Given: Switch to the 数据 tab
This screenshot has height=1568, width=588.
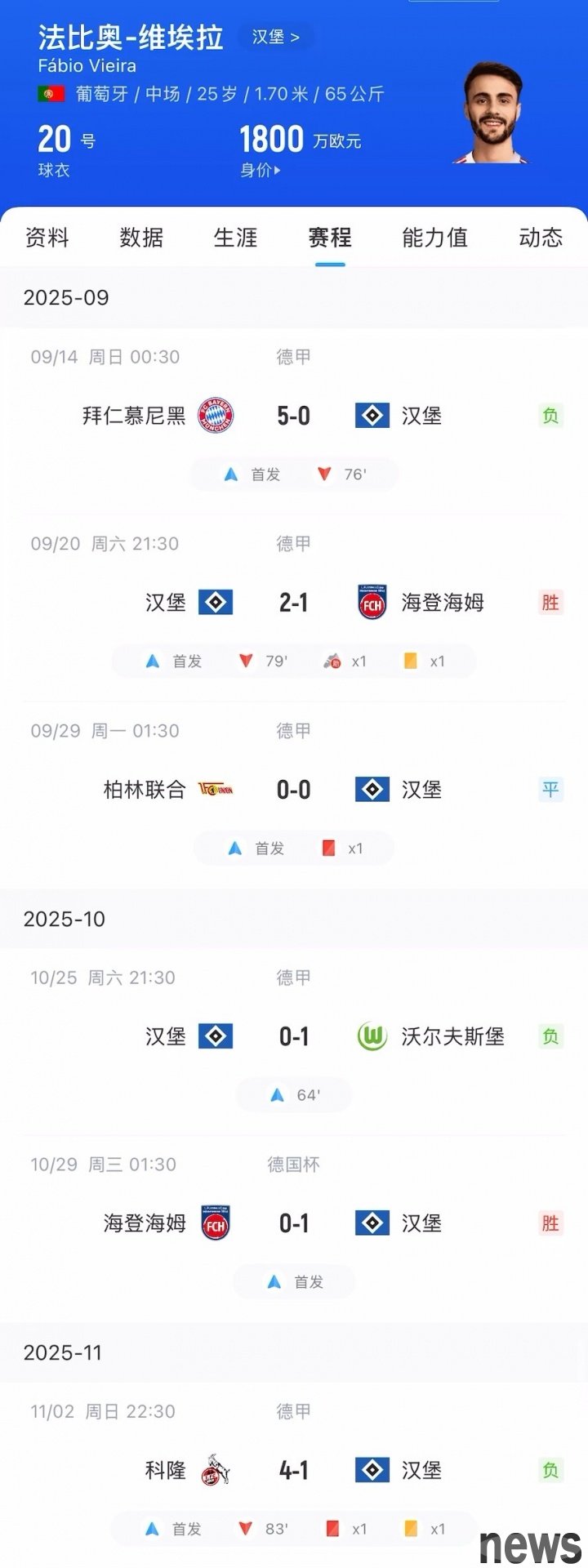Looking at the screenshot, I should coord(141,238).
